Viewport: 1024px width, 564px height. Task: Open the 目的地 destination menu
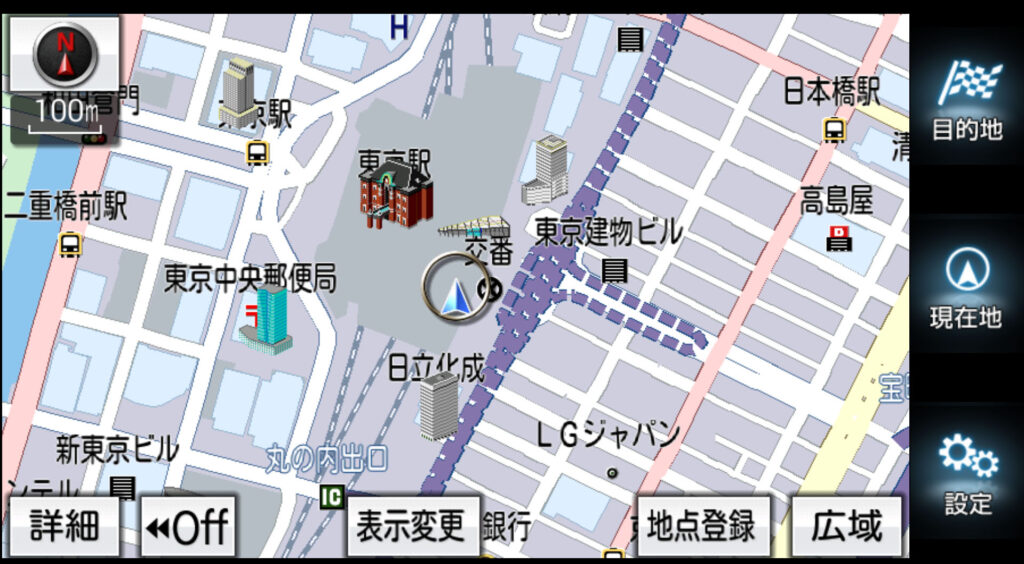tap(967, 102)
